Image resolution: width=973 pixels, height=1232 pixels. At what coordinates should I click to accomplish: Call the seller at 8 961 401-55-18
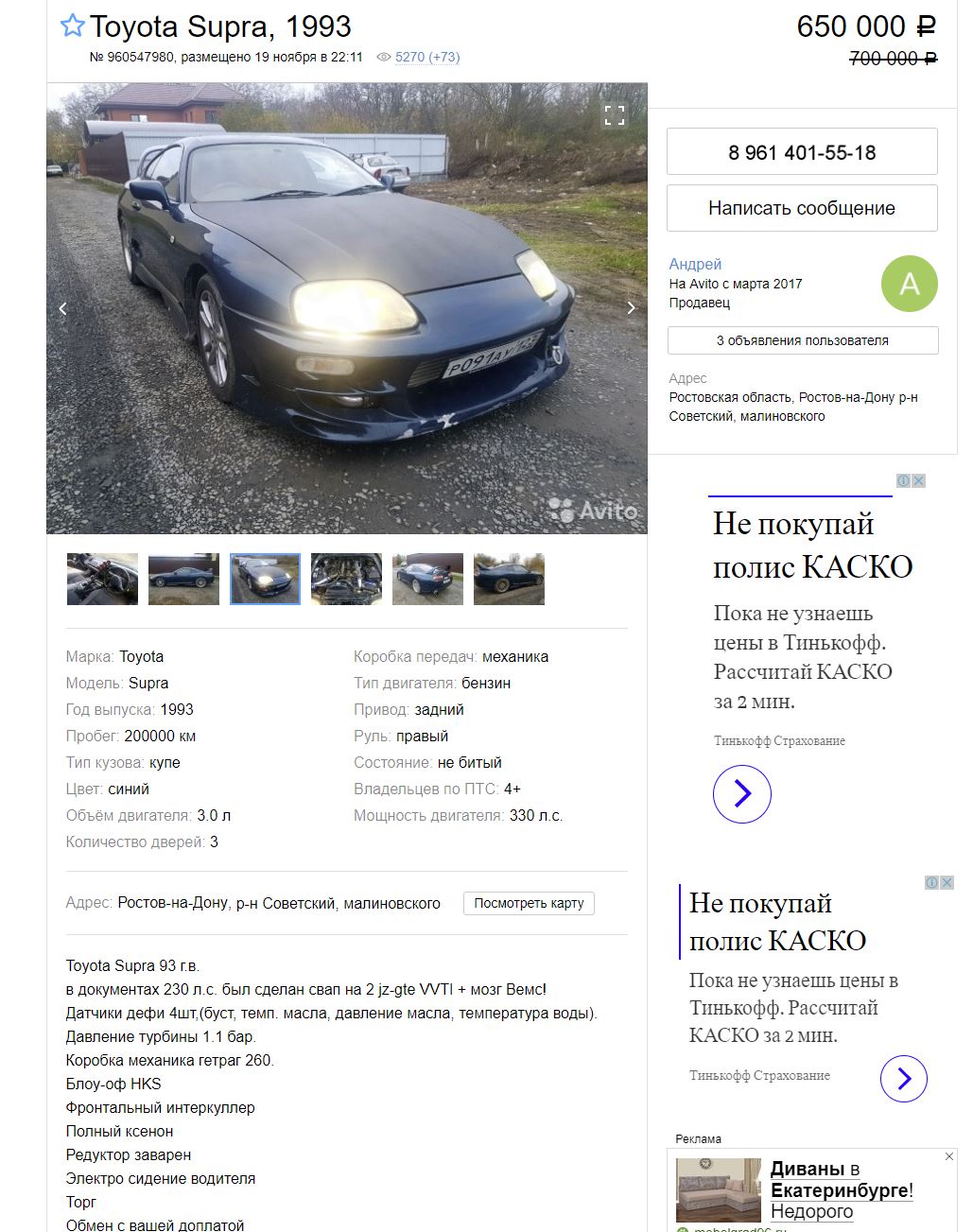pyautogui.click(x=802, y=152)
